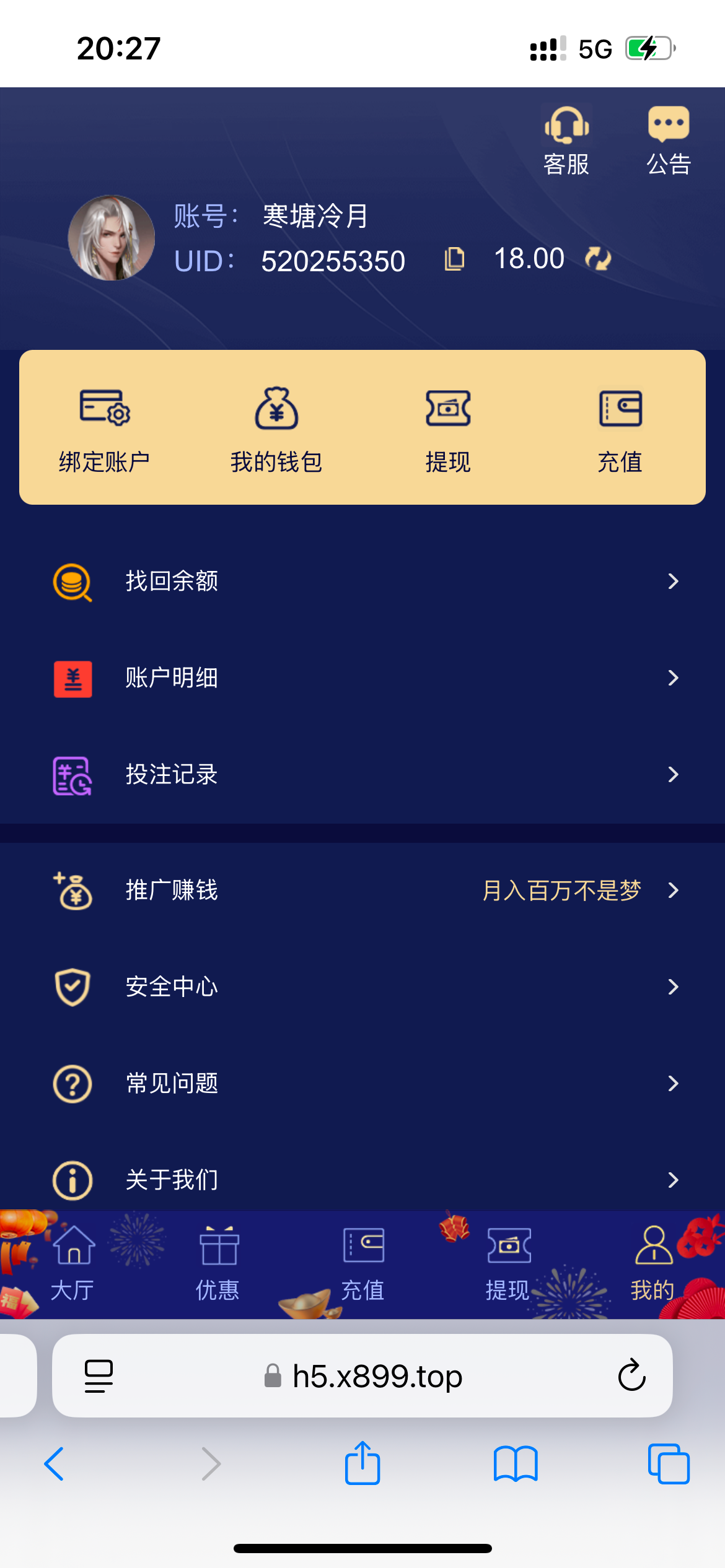Reload the page in browser bar
The height and width of the screenshot is (1568, 725).
click(631, 1375)
